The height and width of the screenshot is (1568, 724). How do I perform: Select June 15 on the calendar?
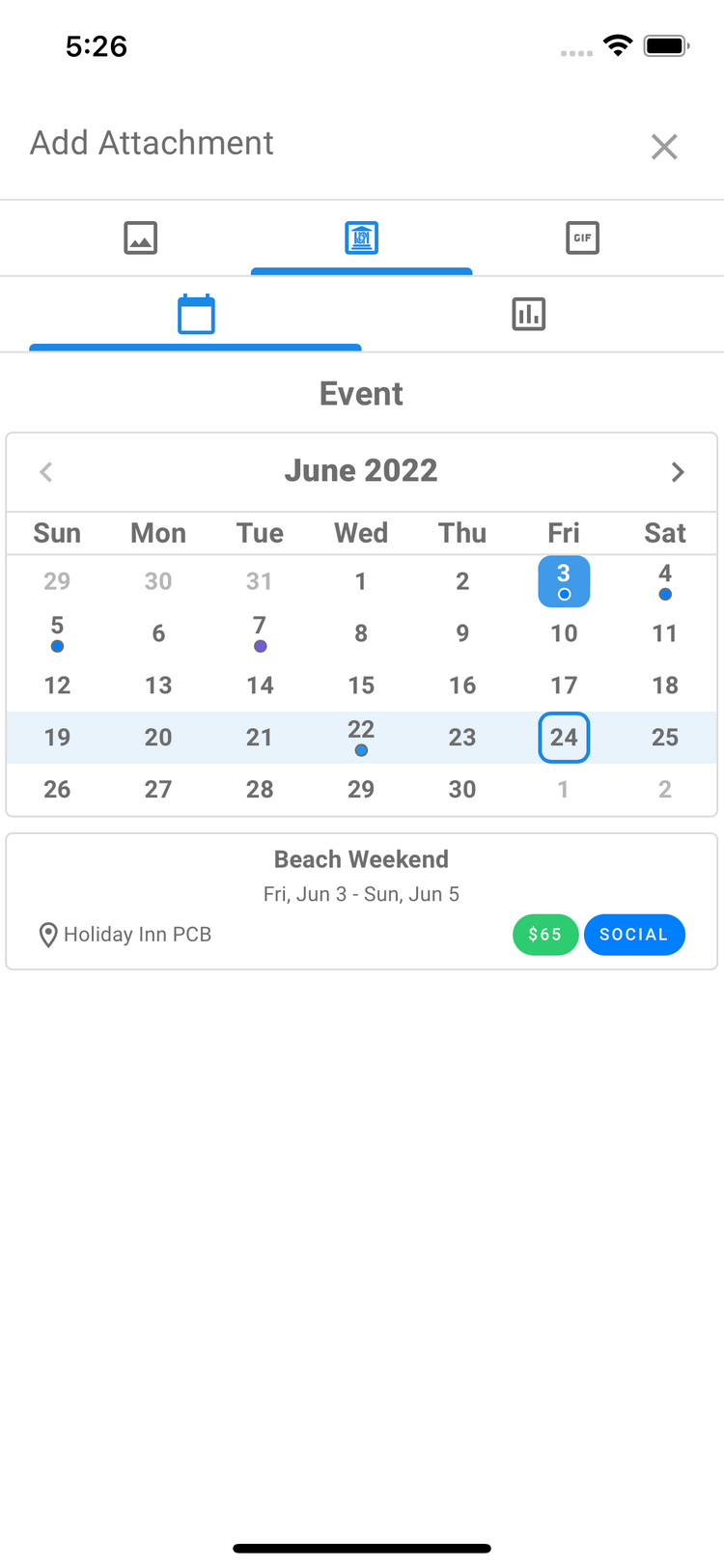[361, 686]
